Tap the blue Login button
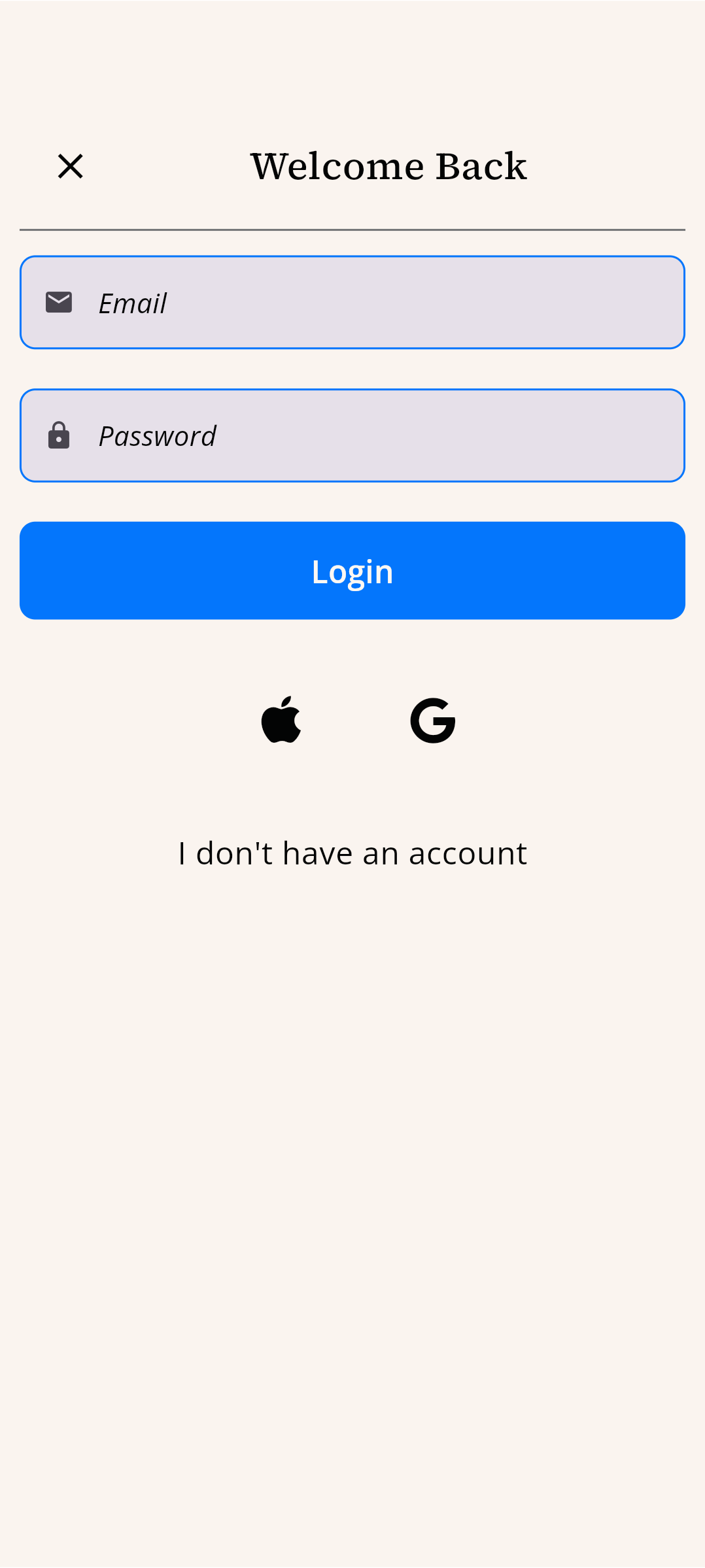 (352, 571)
